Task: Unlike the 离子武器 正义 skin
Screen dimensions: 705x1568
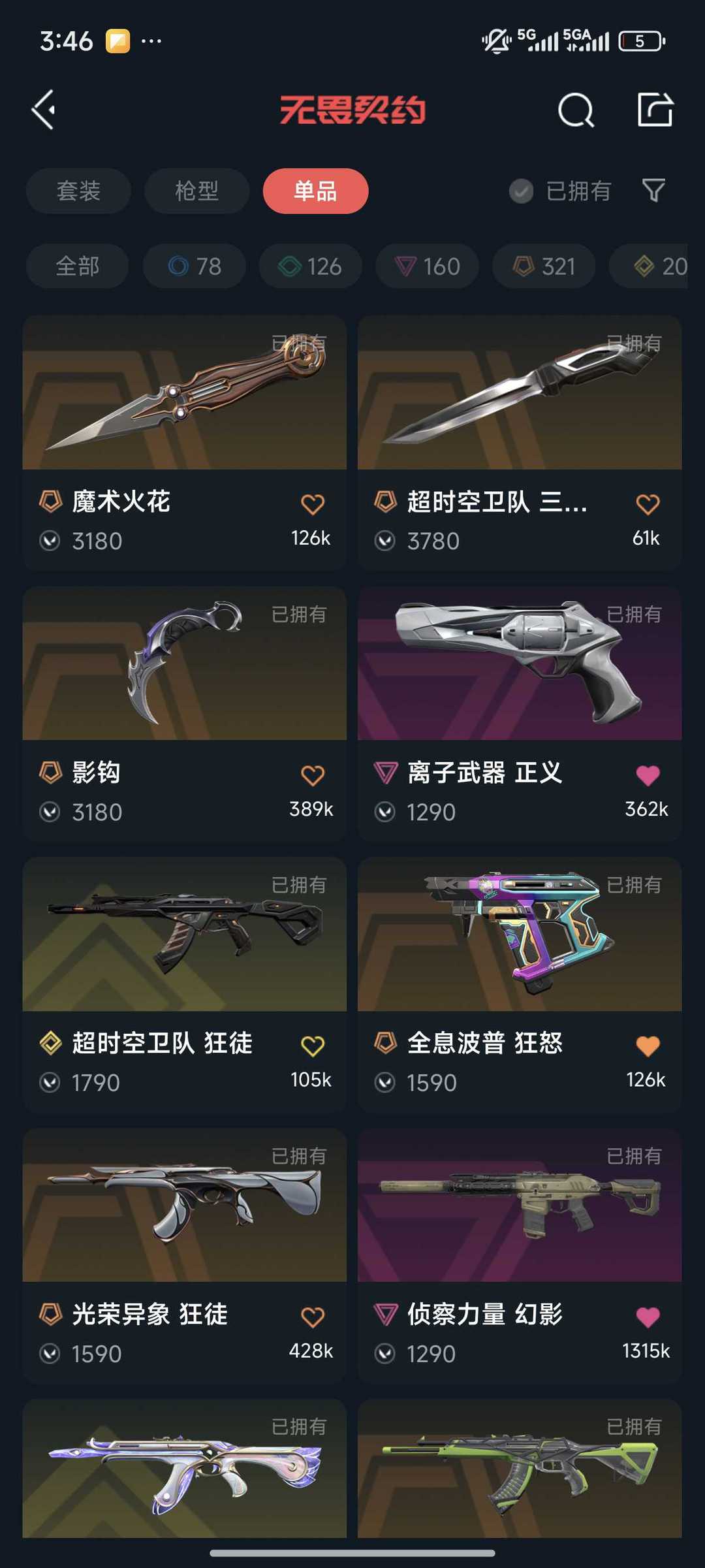Action: 648,775
